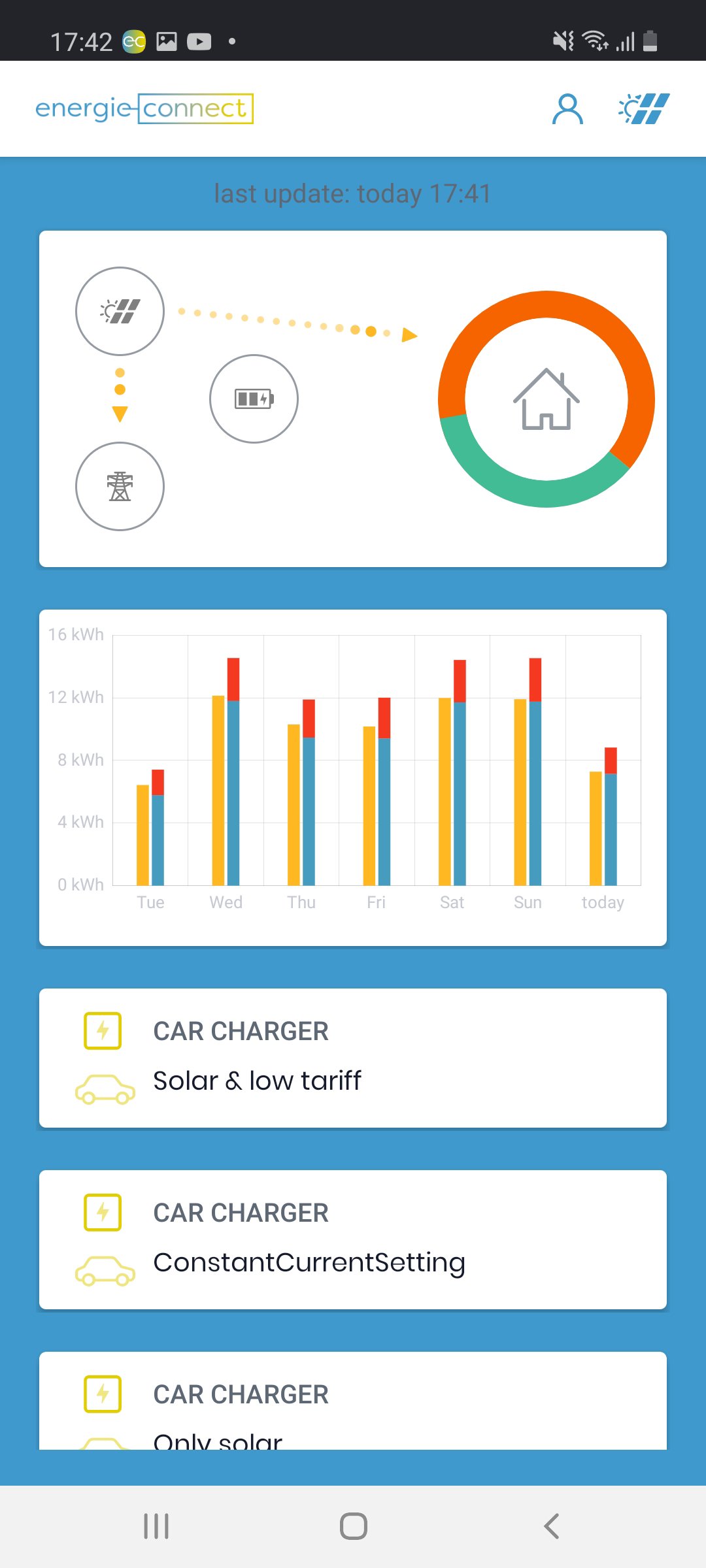This screenshot has width=706, height=1568.
Task: Tap the energie-connect logo
Action: coord(144,108)
